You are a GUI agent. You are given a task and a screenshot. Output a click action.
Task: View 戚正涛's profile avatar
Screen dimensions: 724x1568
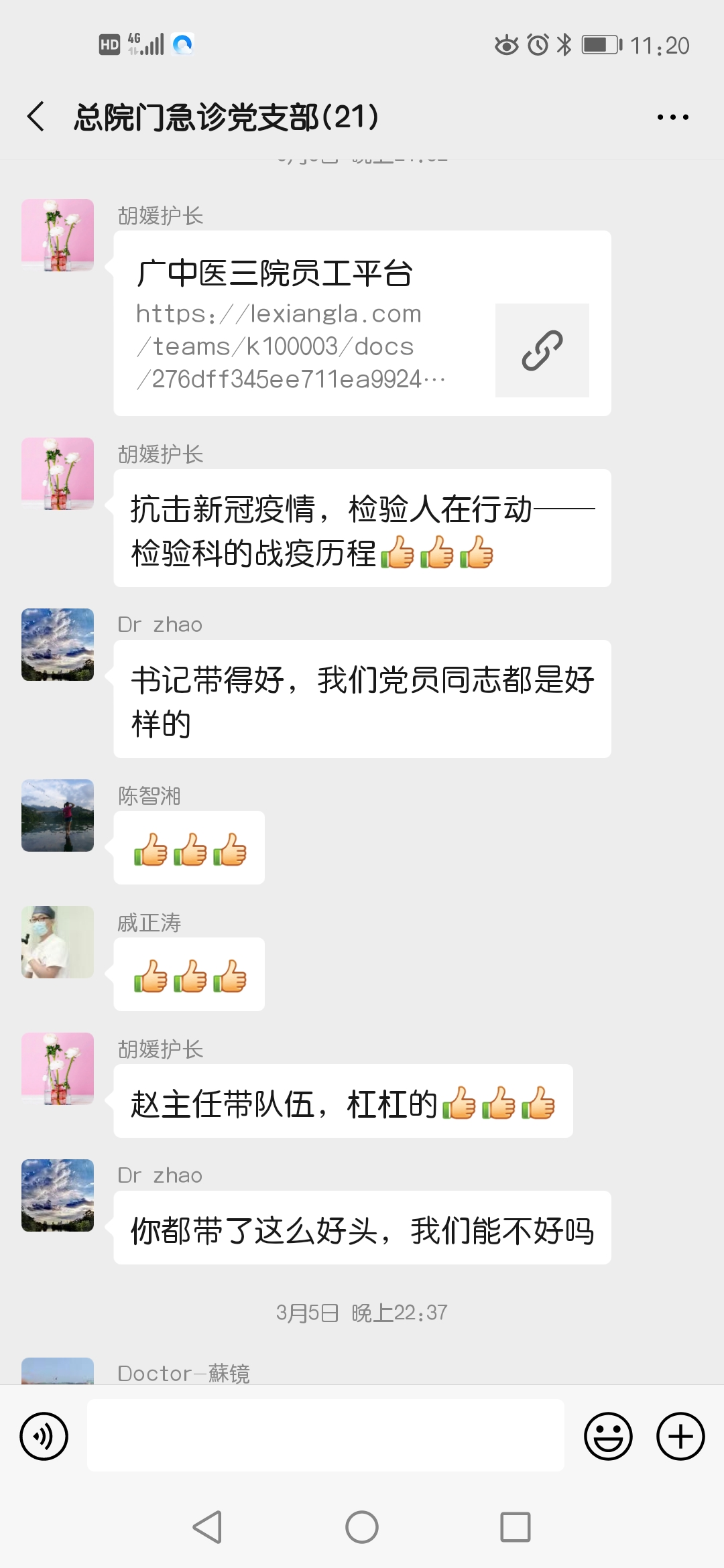pos(58,942)
